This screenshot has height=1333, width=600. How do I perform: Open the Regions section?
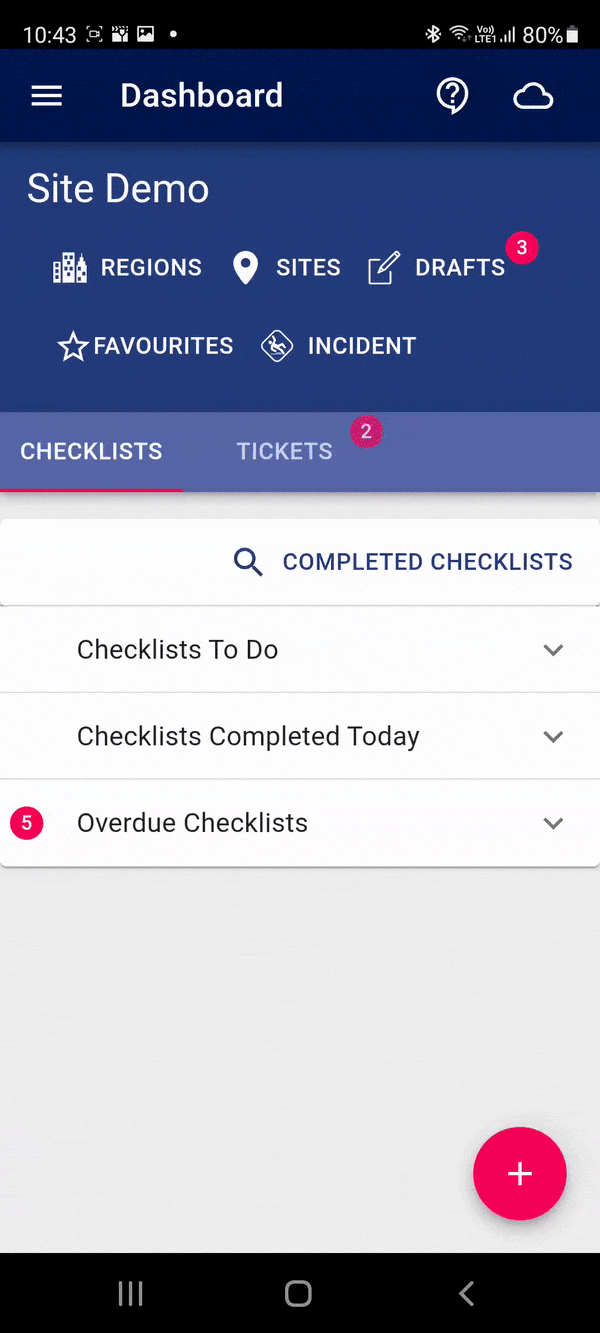pos(127,268)
